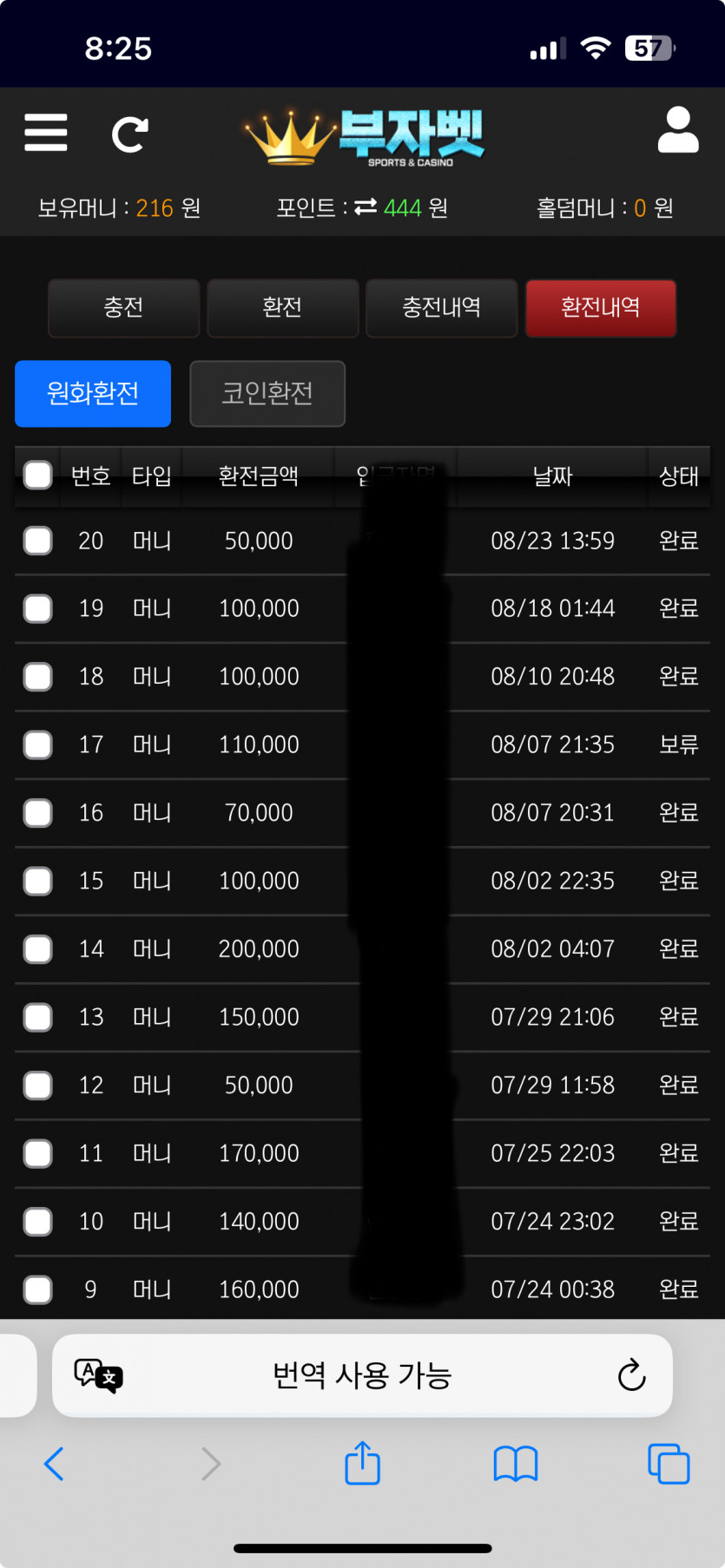Tap the refresh icon beside the menu
Image resolution: width=725 pixels, height=1568 pixels.
tap(130, 134)
